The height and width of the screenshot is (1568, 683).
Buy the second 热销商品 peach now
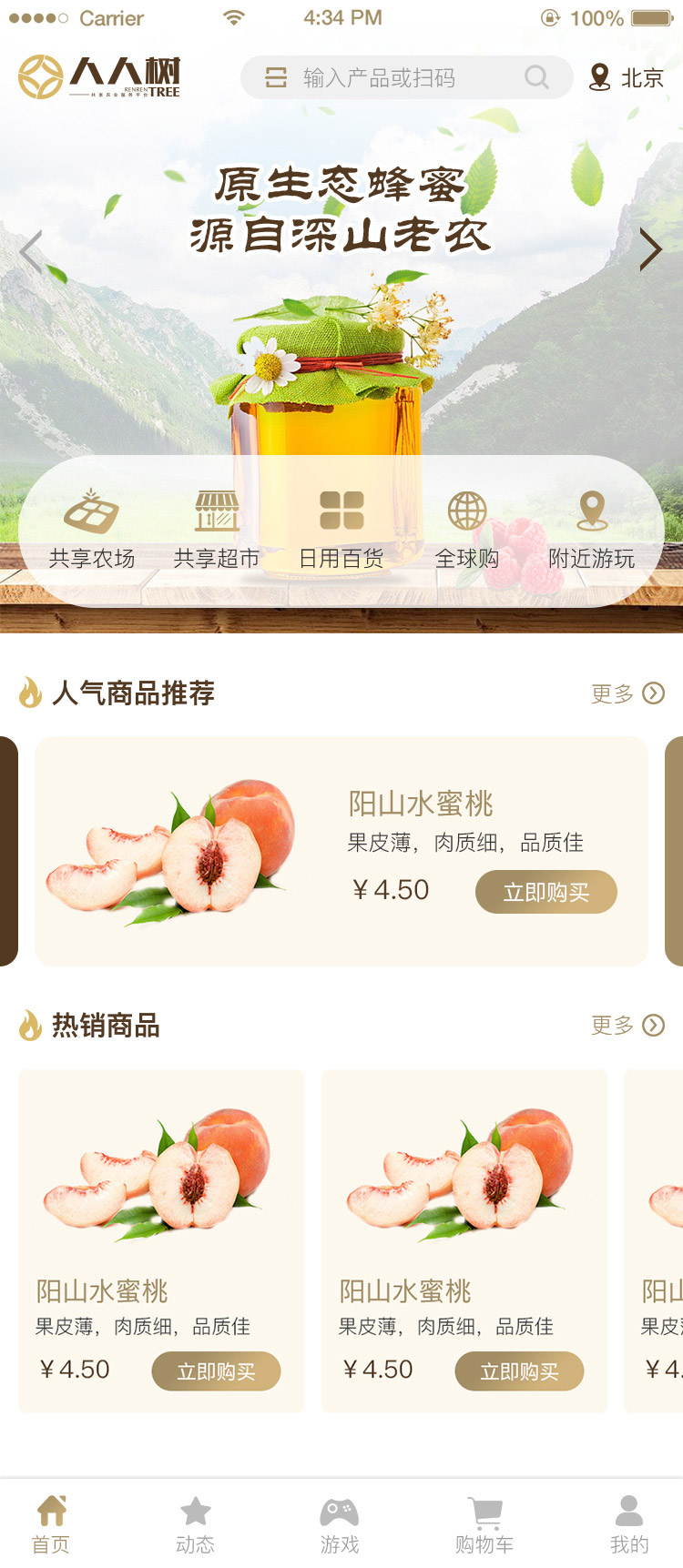coord(519,1371)
